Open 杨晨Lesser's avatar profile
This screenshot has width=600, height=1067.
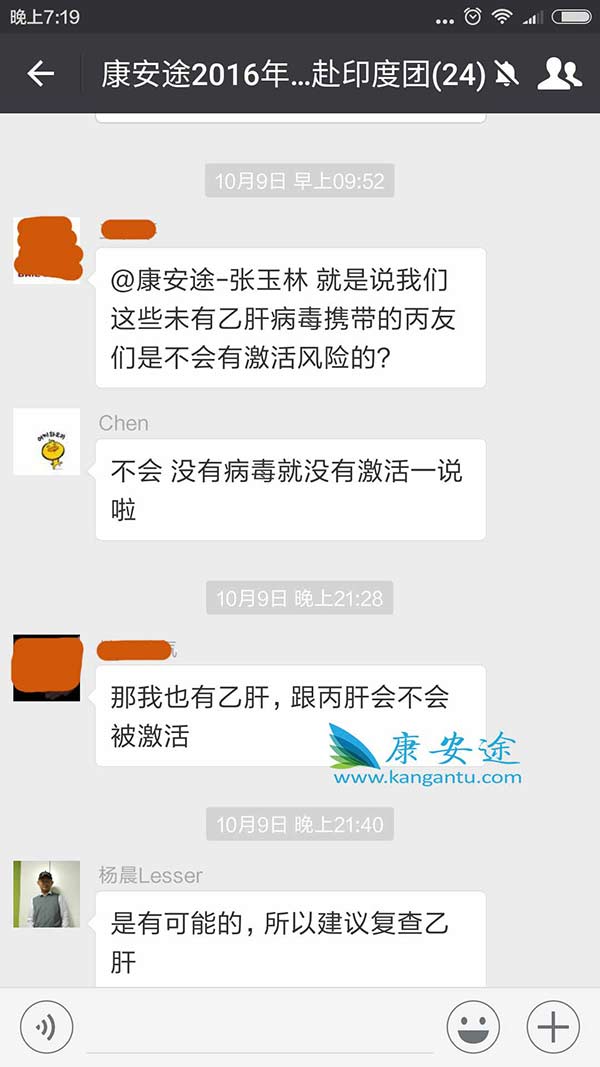point(47,894)
